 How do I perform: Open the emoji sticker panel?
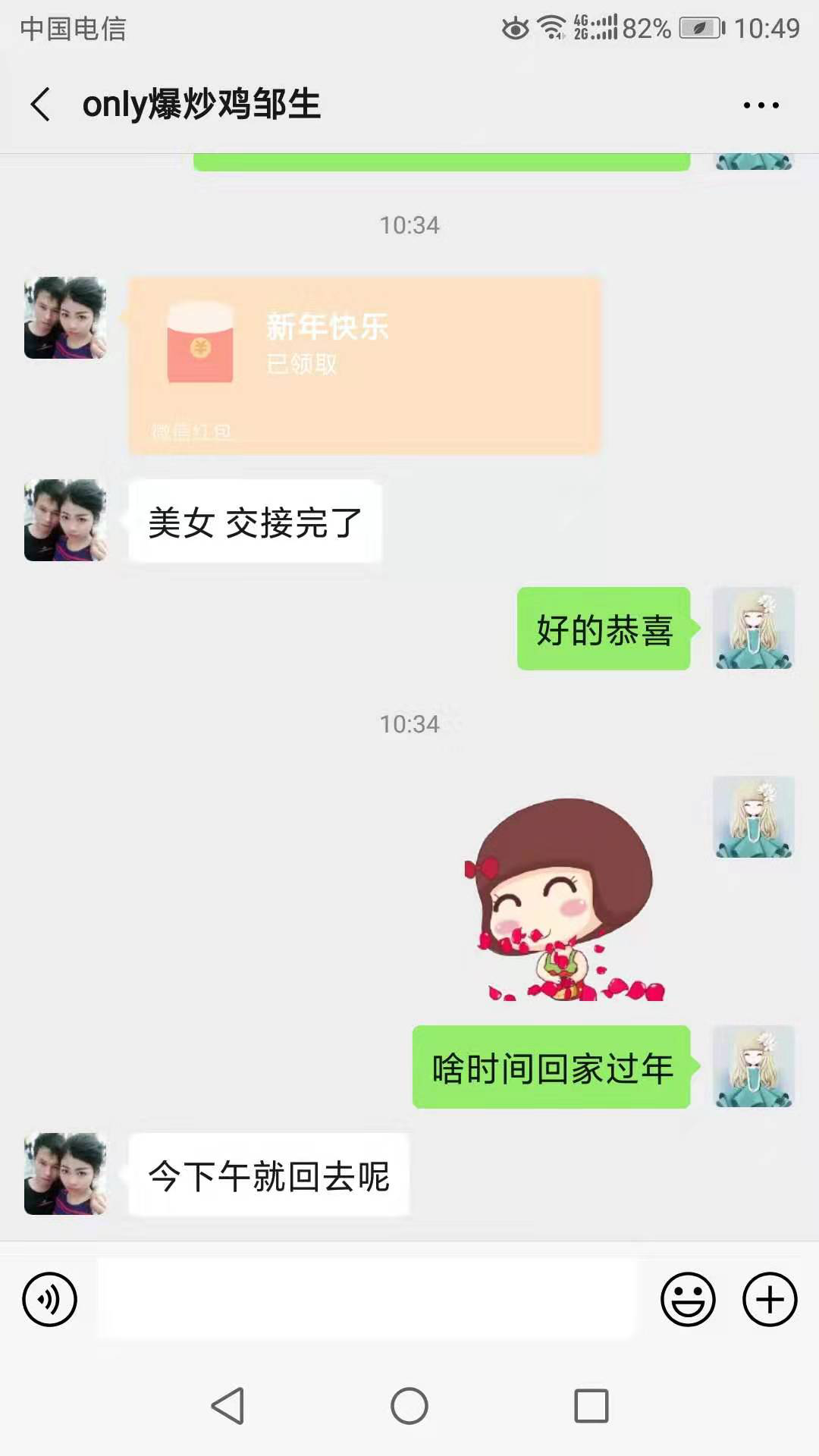coord(688,1299)
